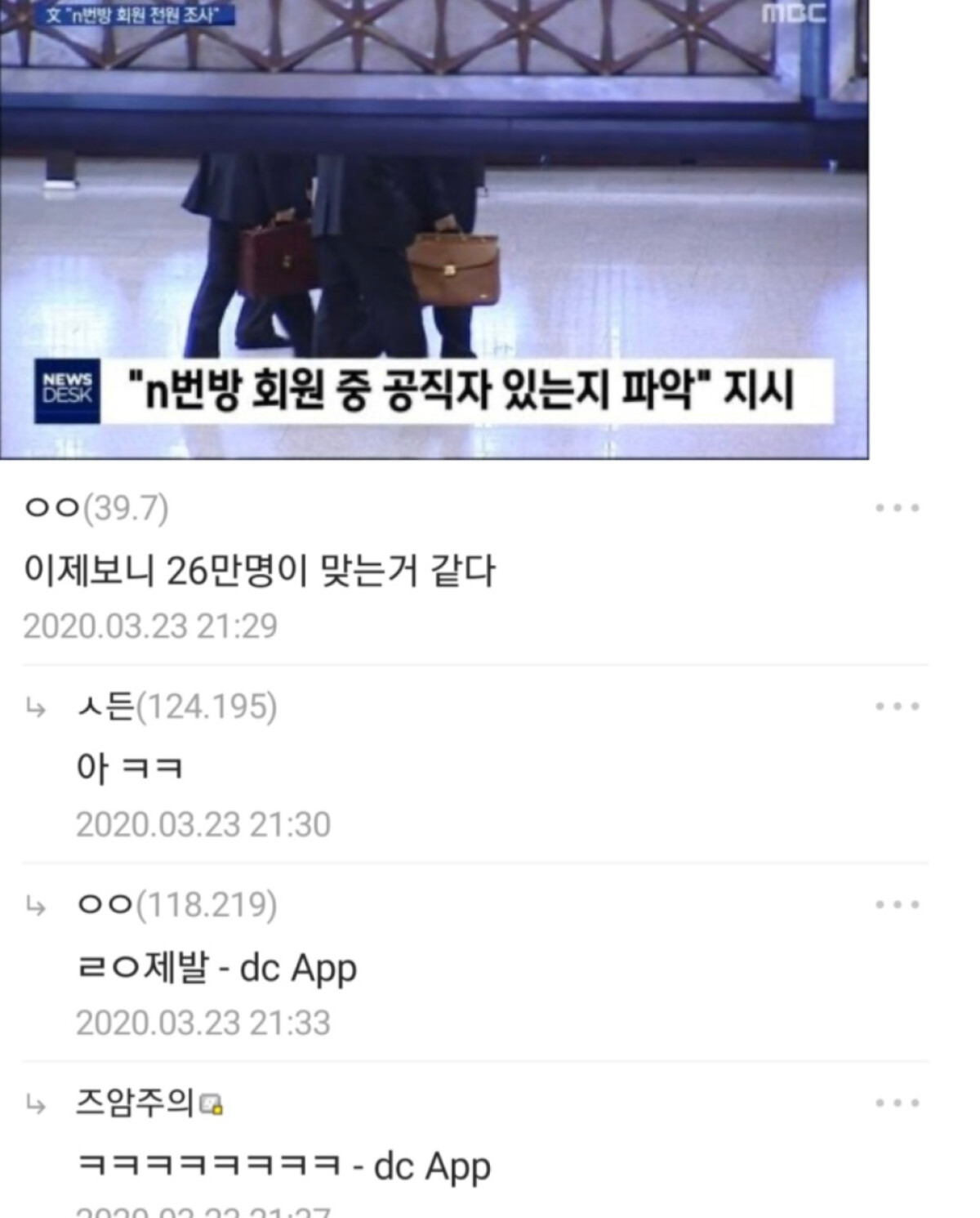Open options for ㅇㅇ(39.7)'s comment
The width and height of the screenshot is (980, 1218).
click(897, 508)
